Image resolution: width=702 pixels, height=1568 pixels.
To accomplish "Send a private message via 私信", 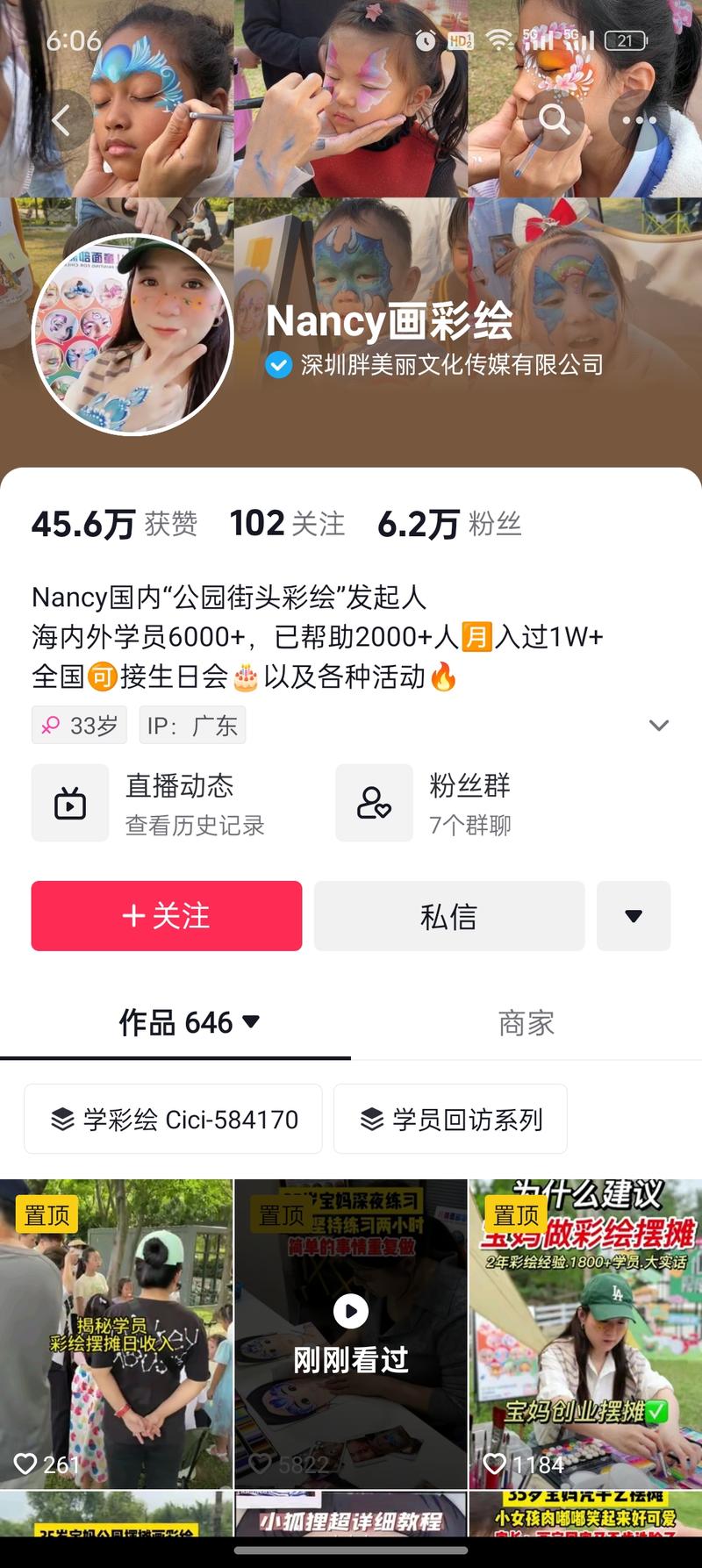I will pos(449,915).
